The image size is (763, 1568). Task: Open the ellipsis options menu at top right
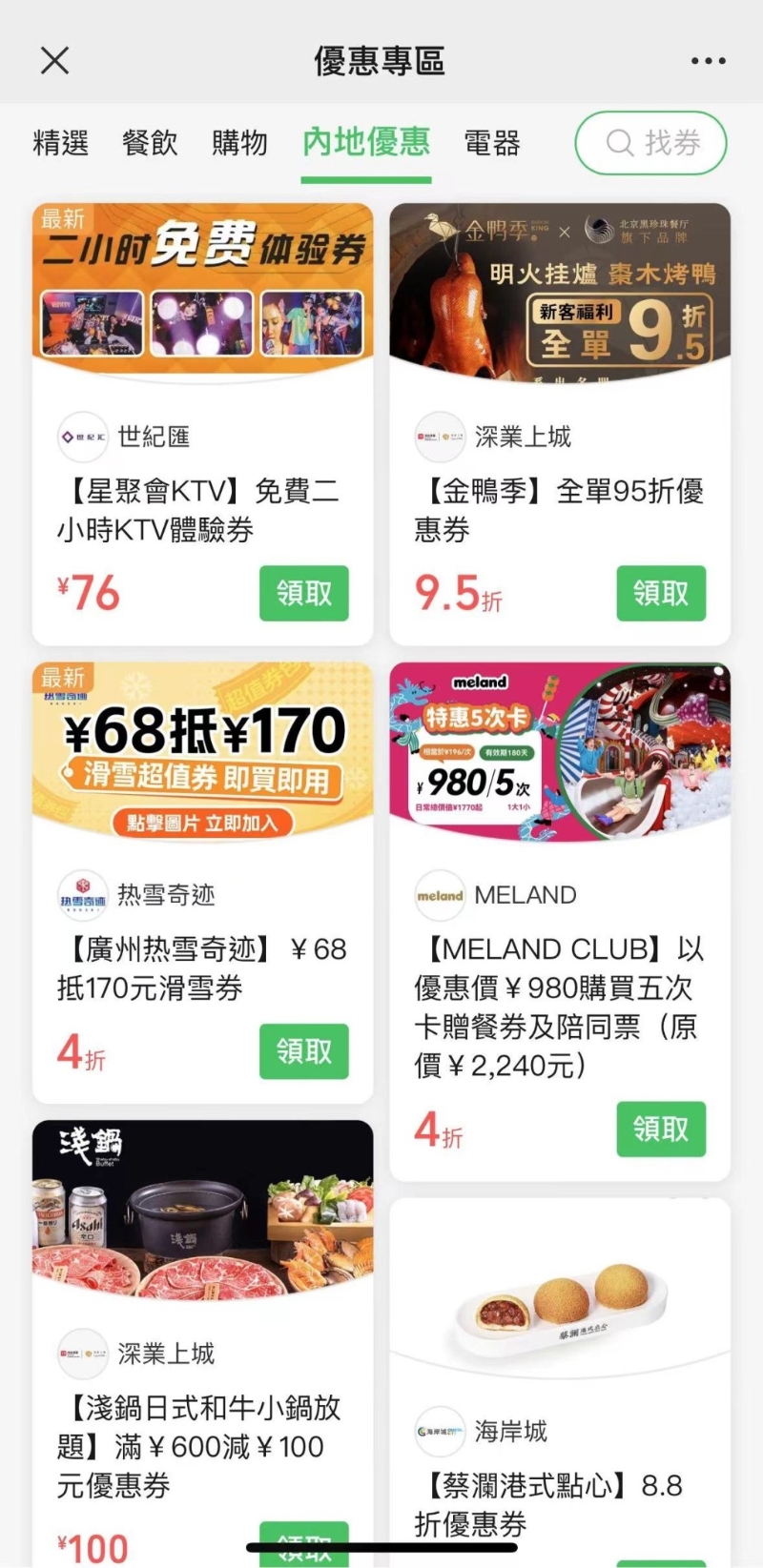pos(707,60)
